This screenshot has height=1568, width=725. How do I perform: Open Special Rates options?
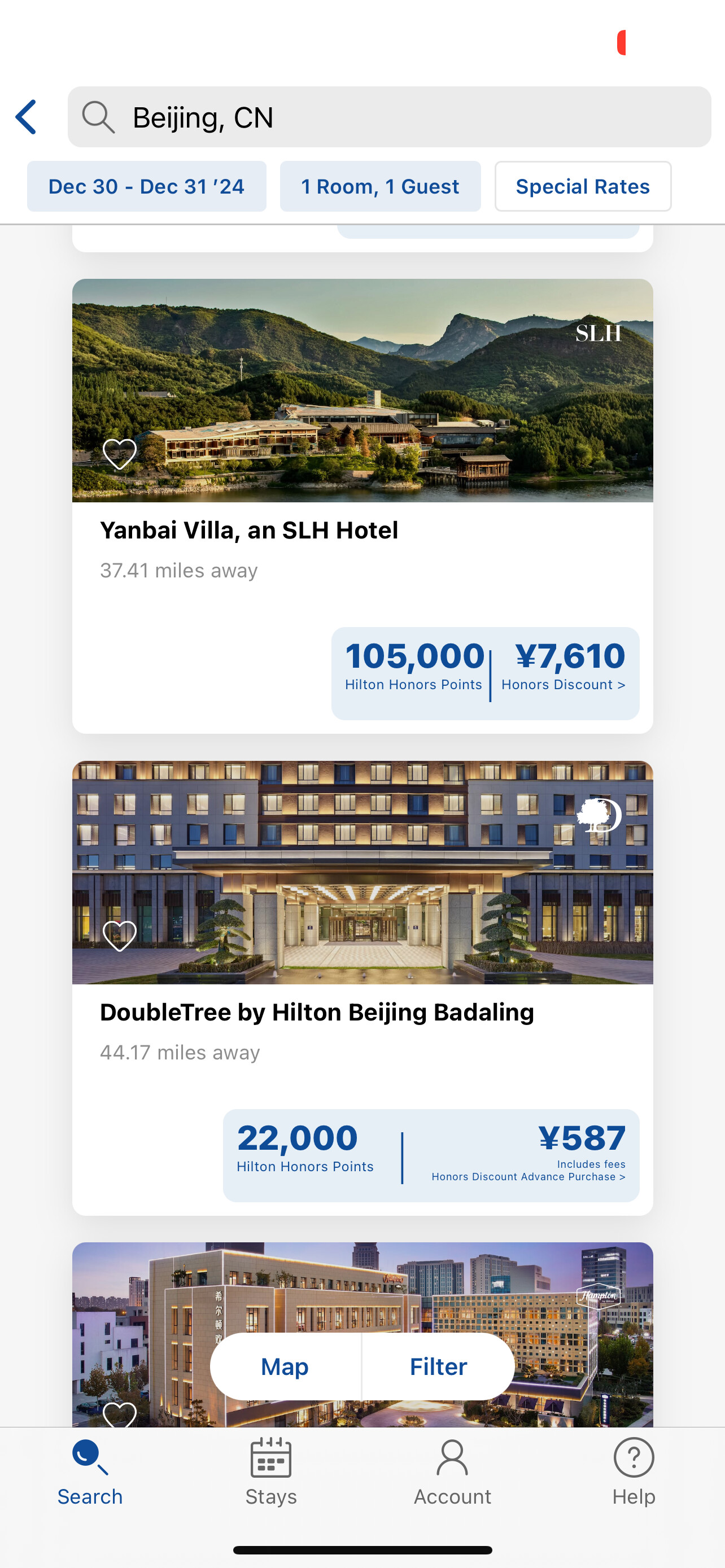[583, 186]
